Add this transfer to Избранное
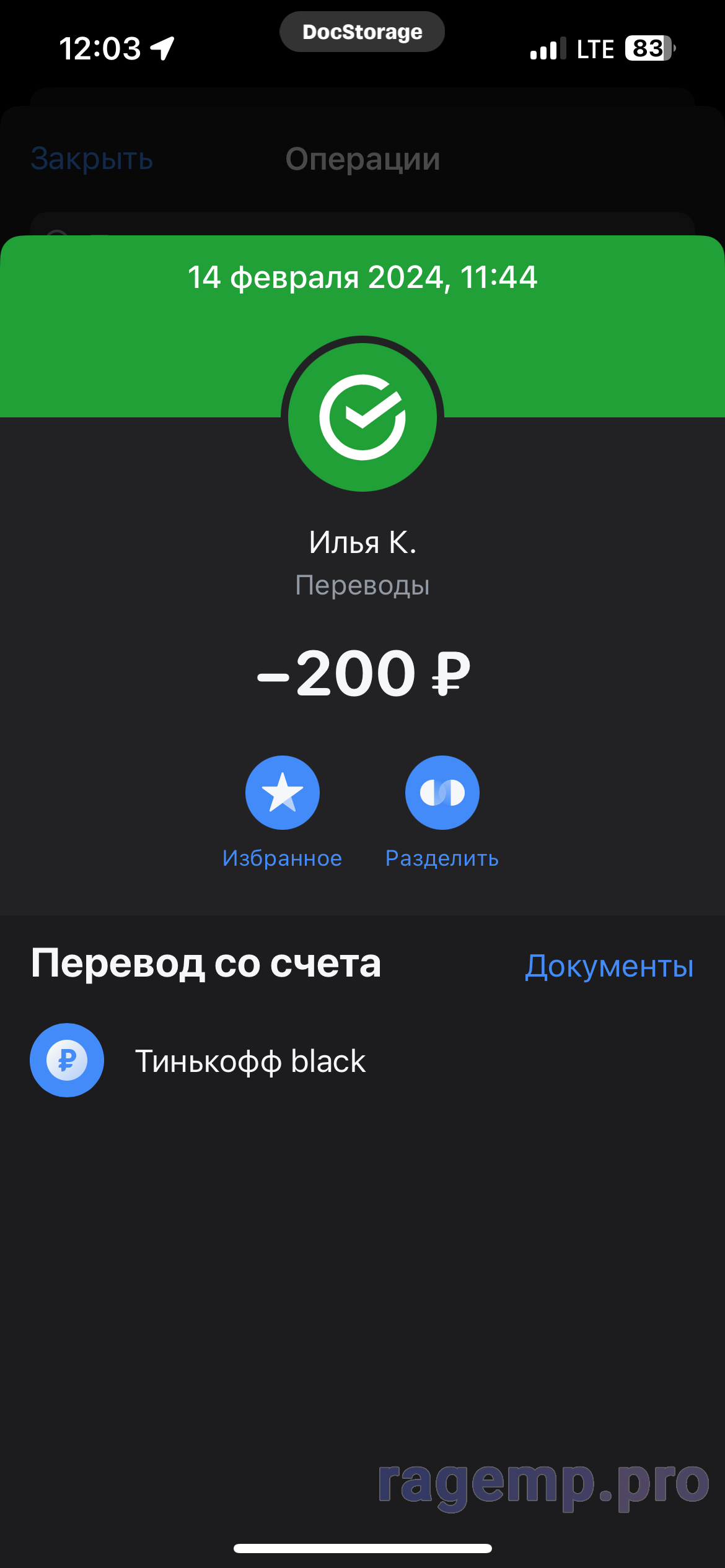Screen dimensions: 725x1568 [283, 793]
